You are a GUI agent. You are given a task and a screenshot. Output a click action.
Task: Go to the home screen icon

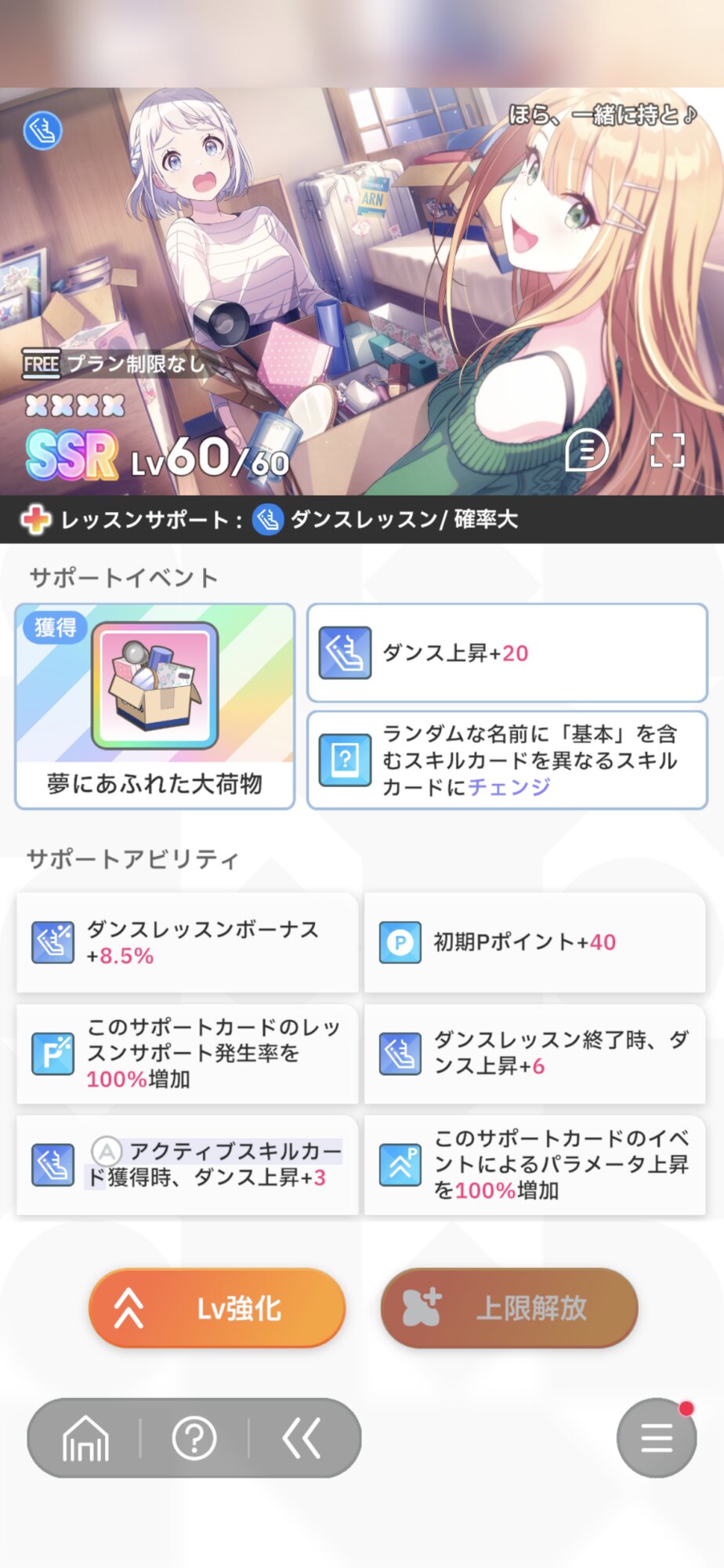tap(85, 1439)
